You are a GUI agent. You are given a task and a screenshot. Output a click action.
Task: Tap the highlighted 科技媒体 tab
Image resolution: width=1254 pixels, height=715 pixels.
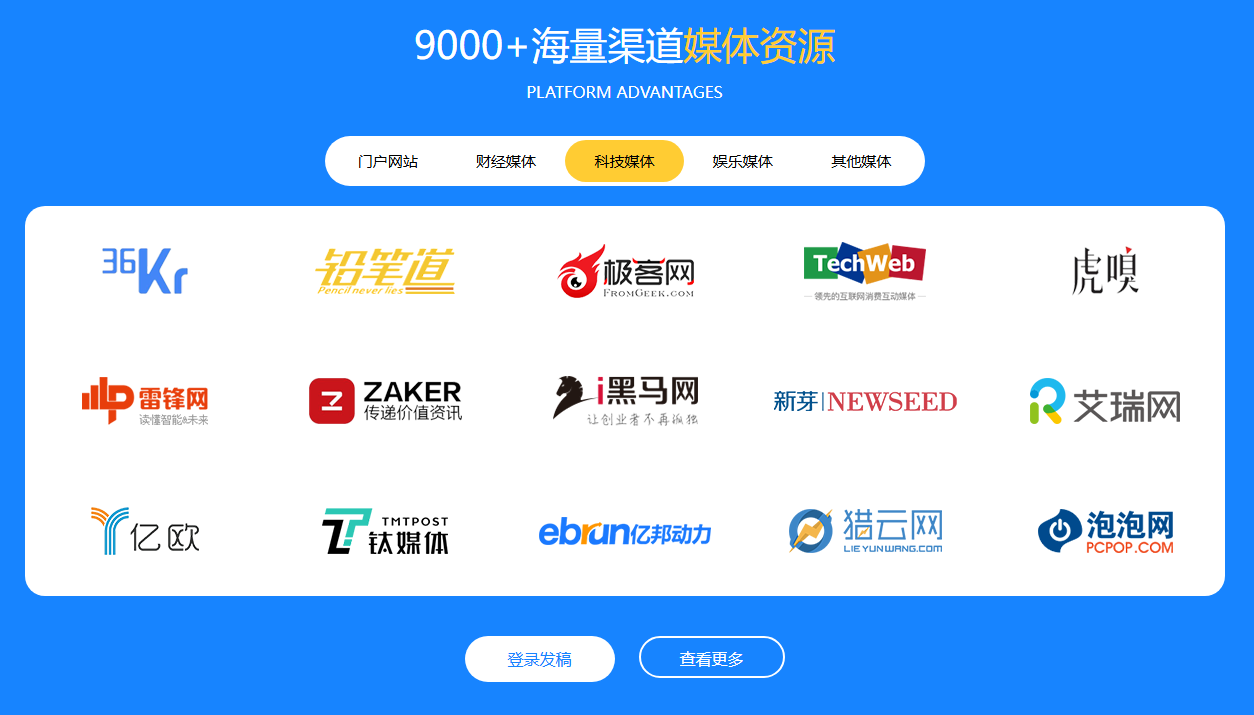coord(624,161)
